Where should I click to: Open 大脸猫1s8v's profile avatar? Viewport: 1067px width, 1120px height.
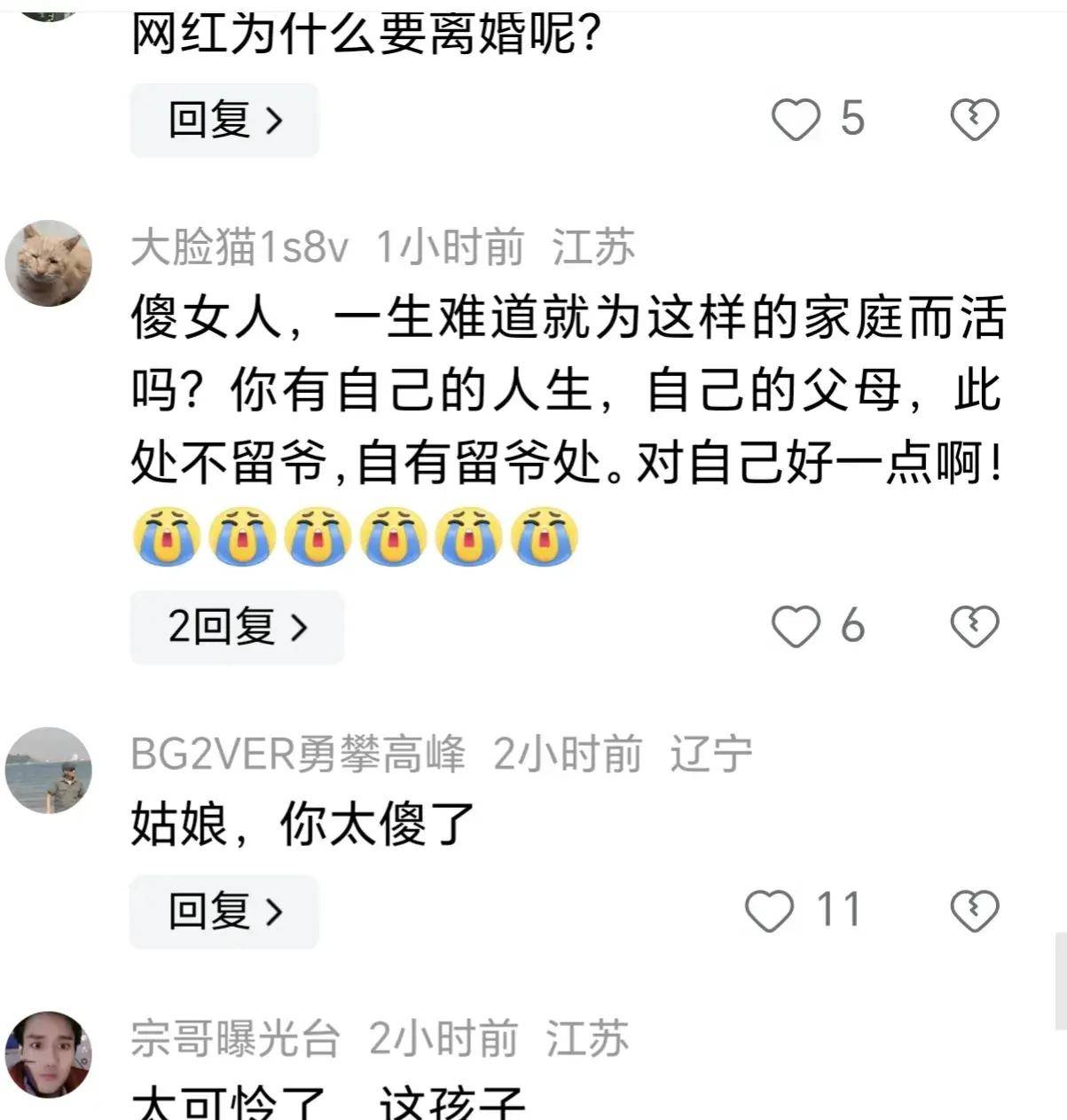49,263
